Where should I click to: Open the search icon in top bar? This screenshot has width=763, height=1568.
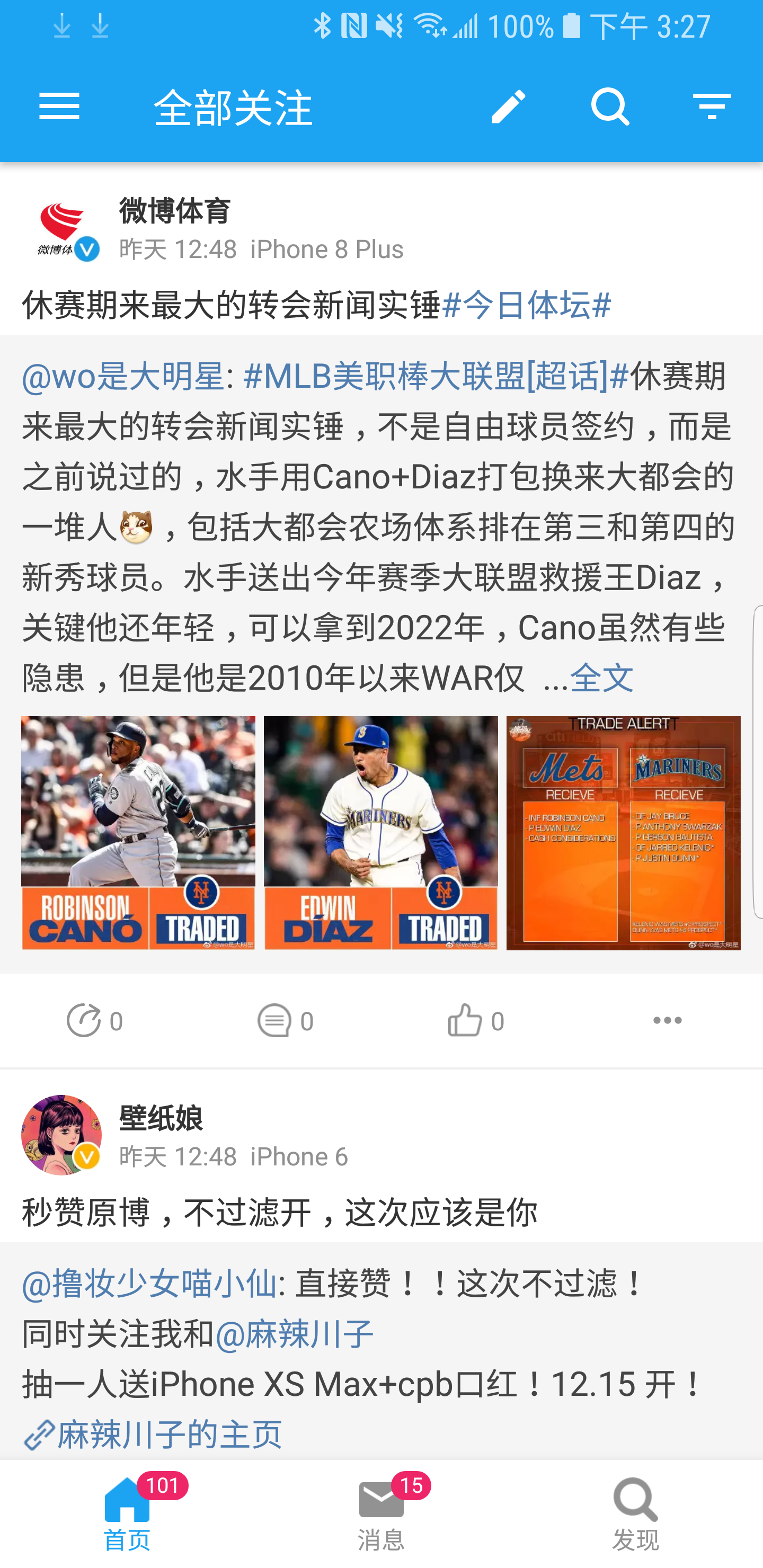[x=609, y=106]
